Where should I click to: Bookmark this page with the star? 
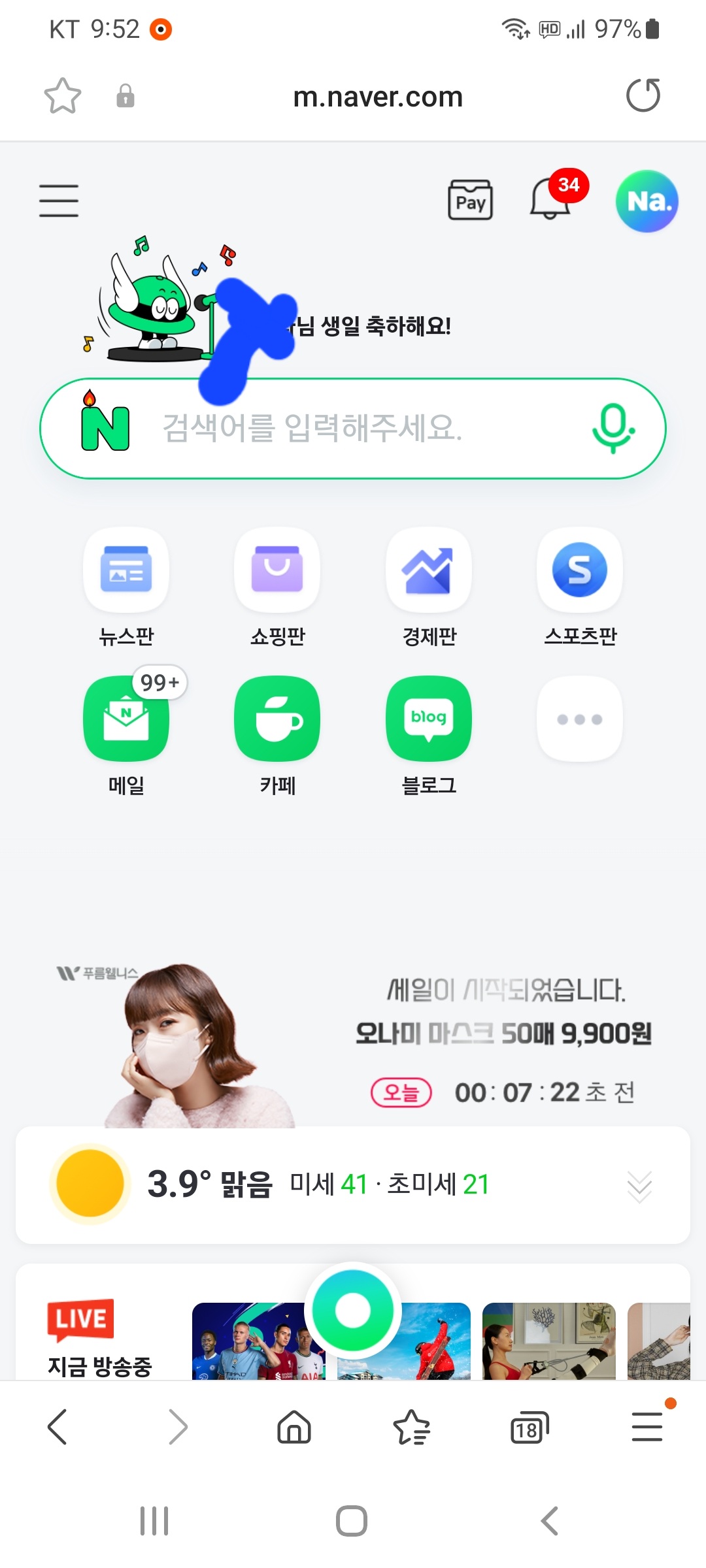tap(63, 96)
